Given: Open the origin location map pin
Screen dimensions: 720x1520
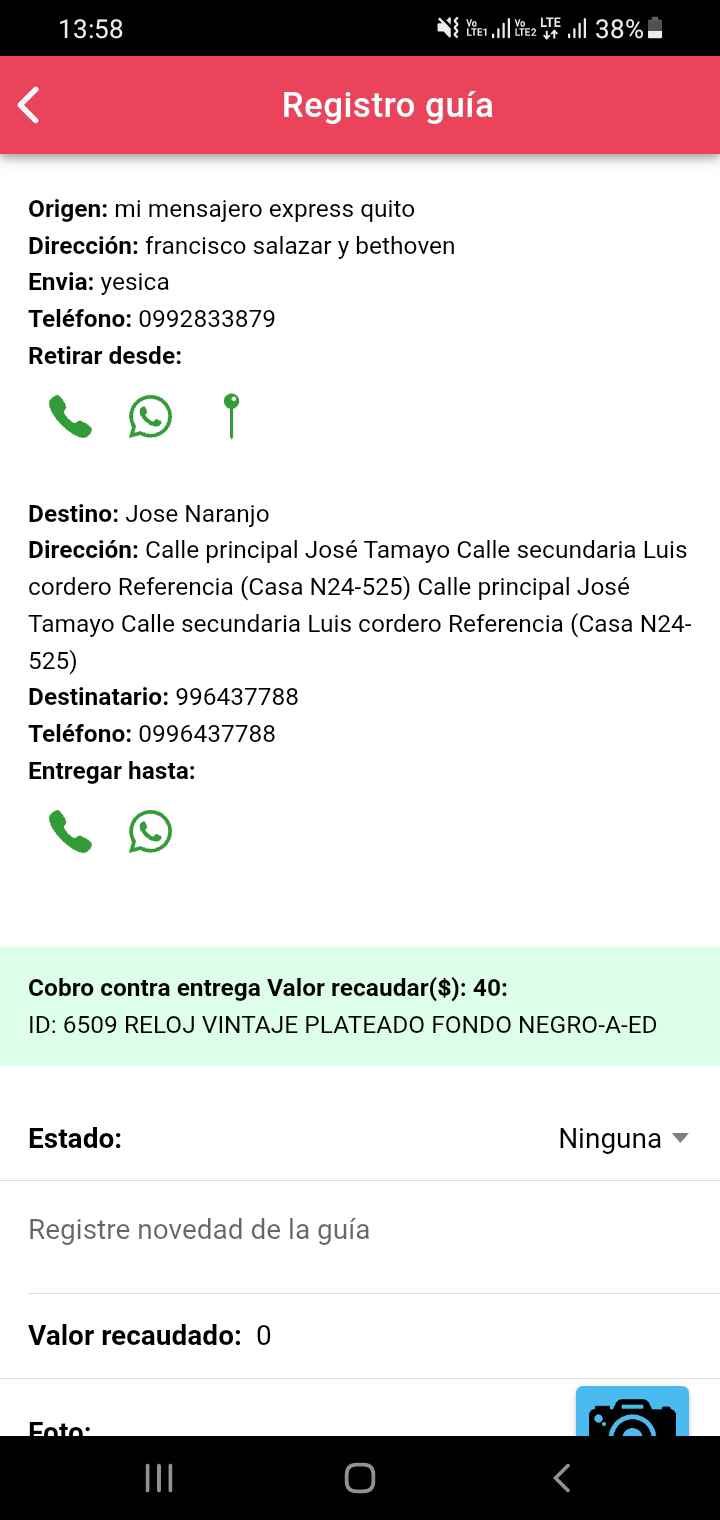Looking at the screenshot, I should tap(231, 416).
